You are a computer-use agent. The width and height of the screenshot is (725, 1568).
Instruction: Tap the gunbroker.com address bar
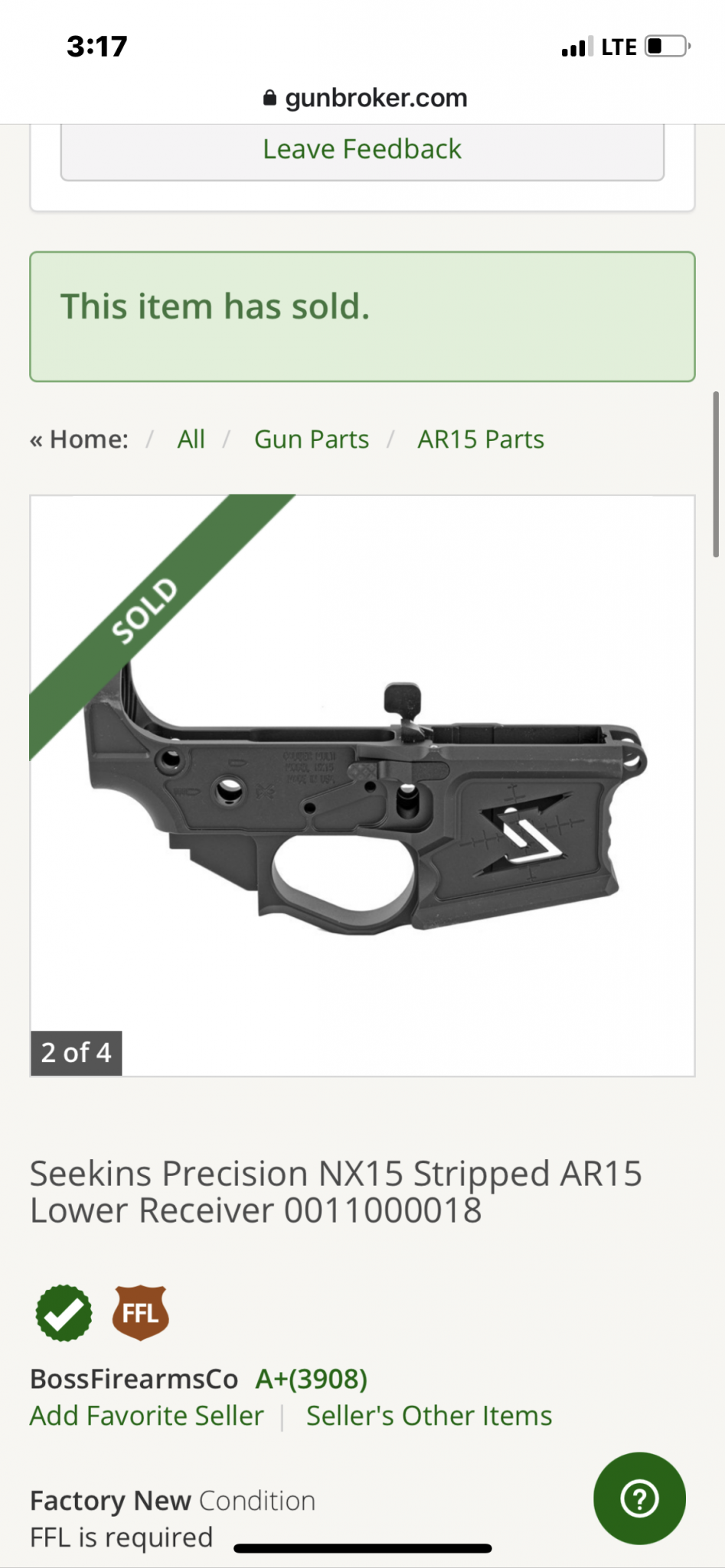tap(364, 98)
